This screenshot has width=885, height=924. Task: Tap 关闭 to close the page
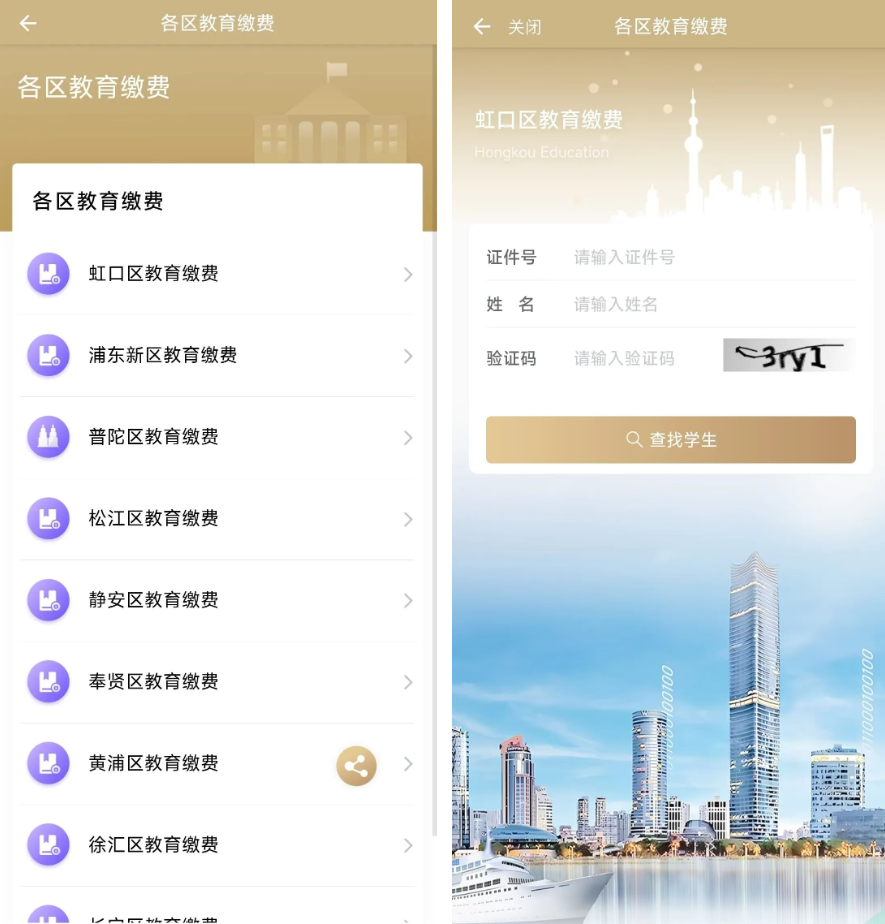(x=524, y=27)
